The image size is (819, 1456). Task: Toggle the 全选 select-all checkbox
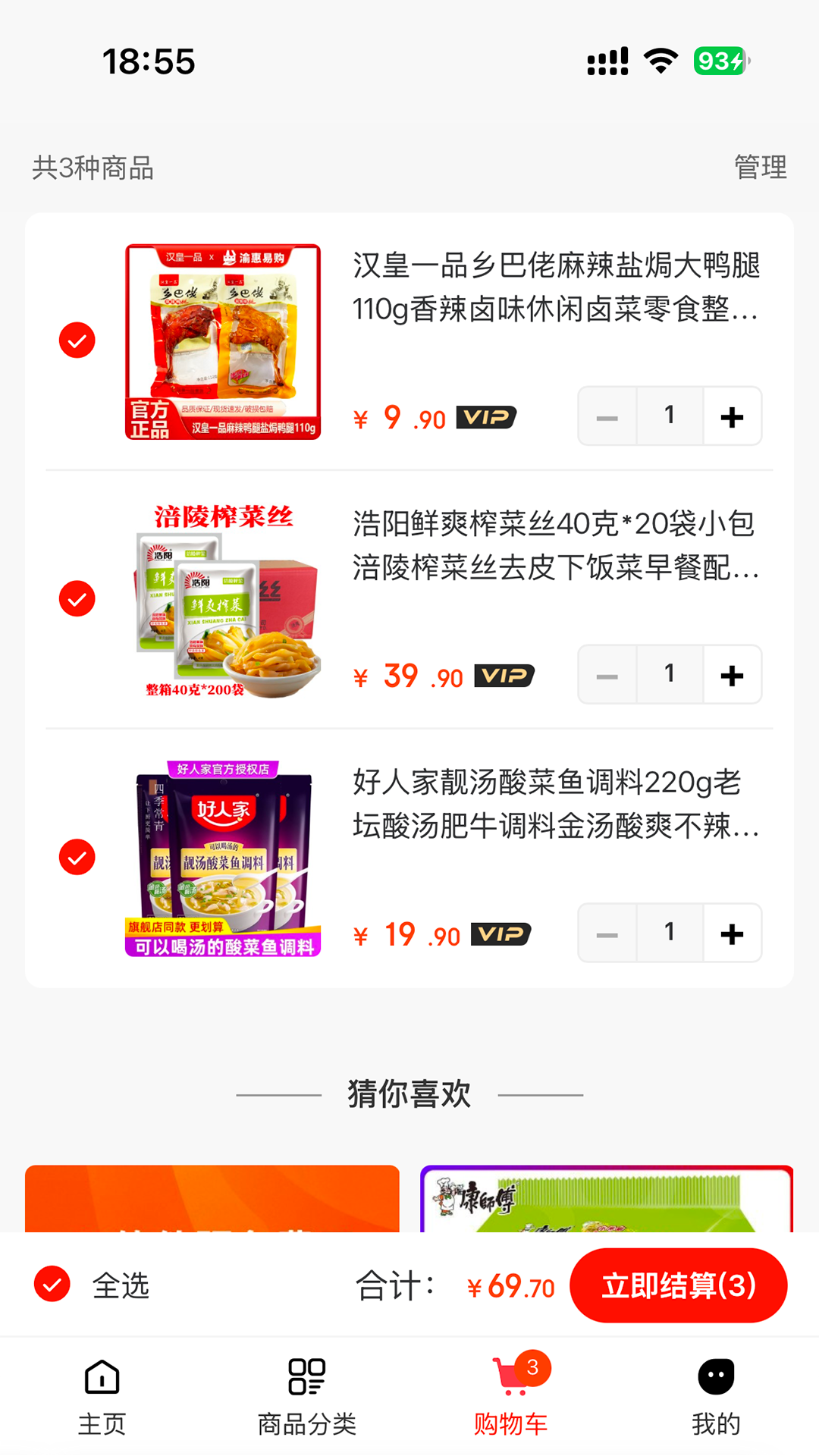pyautogui.click(x=52, y=1285)
